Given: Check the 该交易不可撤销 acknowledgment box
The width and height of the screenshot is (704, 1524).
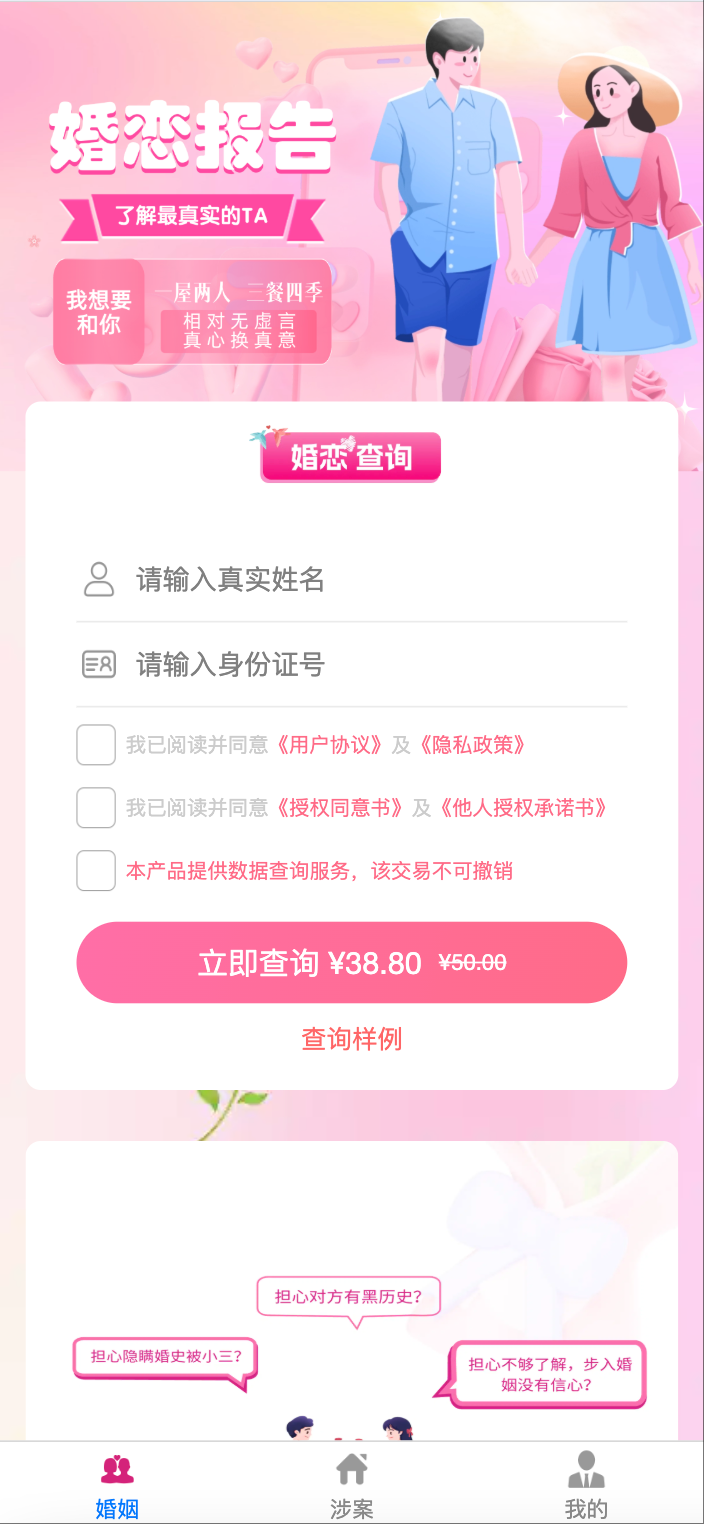Looking at the screenshot, I should (x=96, y=871).
